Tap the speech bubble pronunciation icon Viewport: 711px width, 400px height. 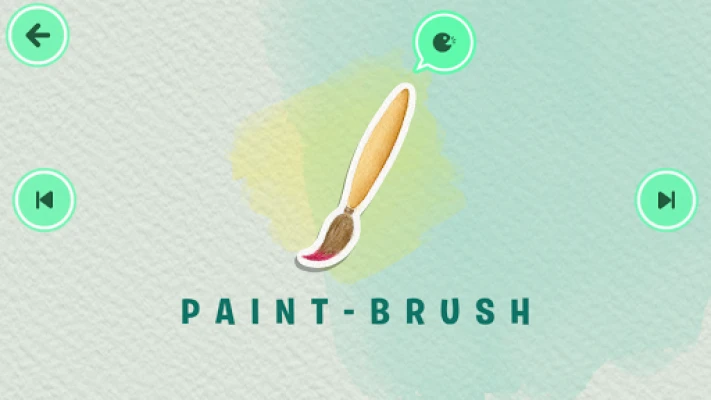pyautogui.click(x=444, y=42)
